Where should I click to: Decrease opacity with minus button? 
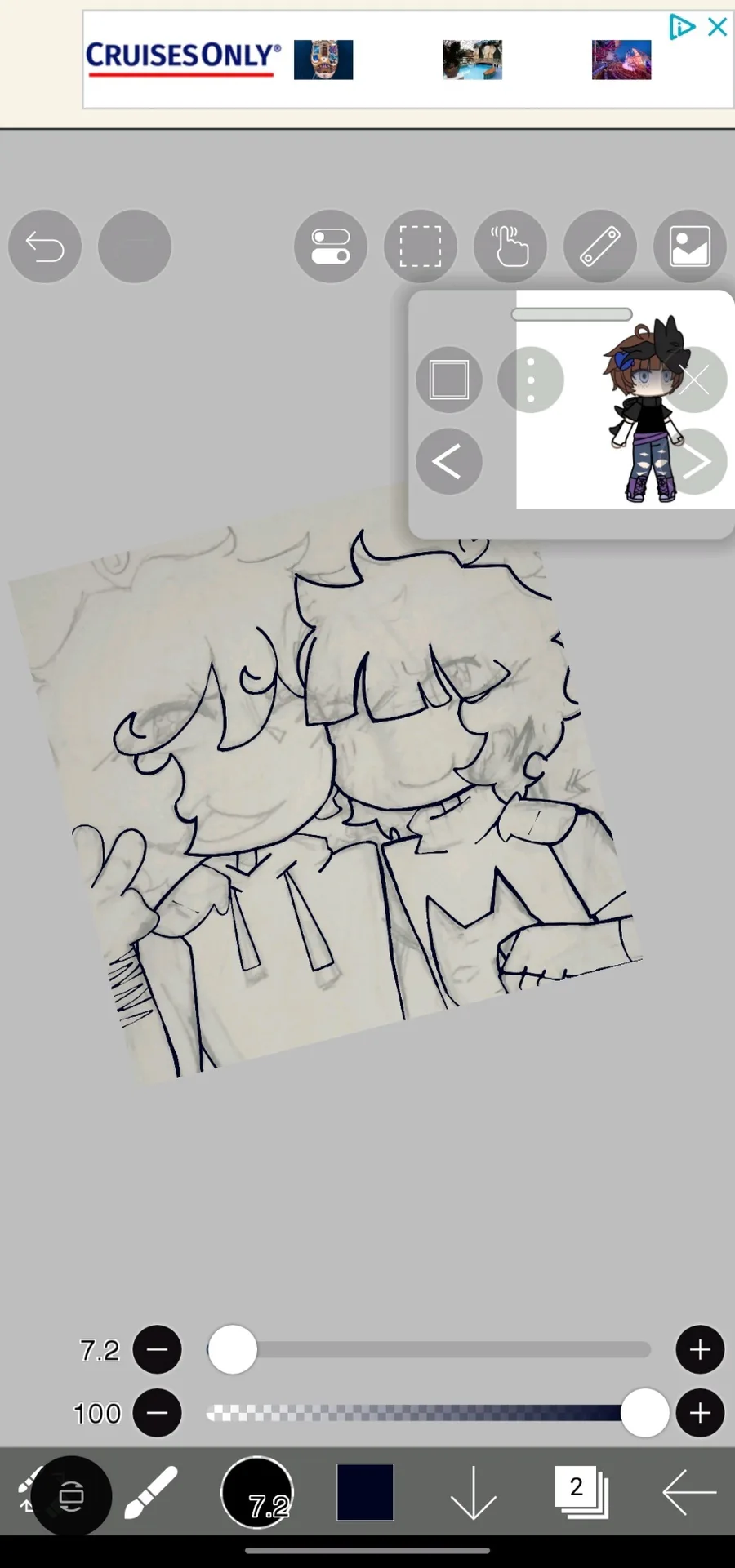(x=158, y=1413)
